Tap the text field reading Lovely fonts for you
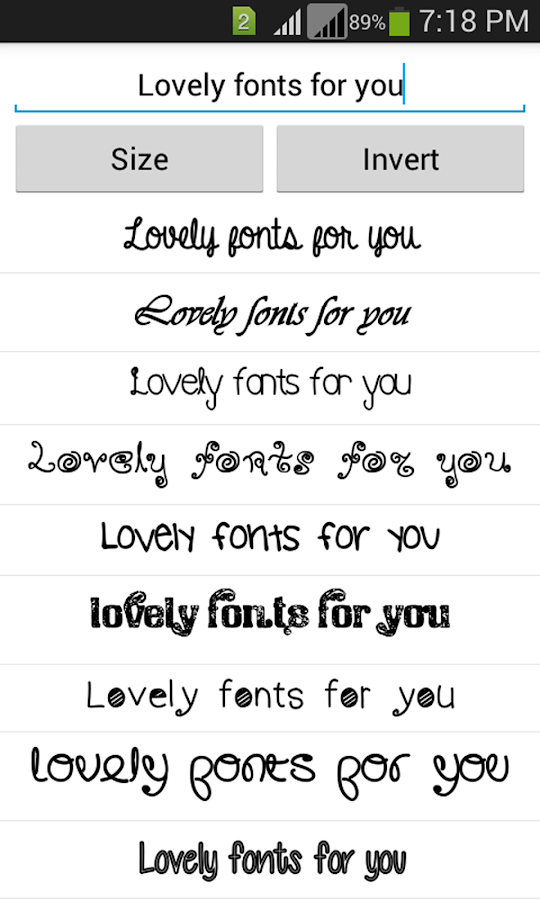The image size is (540, 900). (270, 86)
